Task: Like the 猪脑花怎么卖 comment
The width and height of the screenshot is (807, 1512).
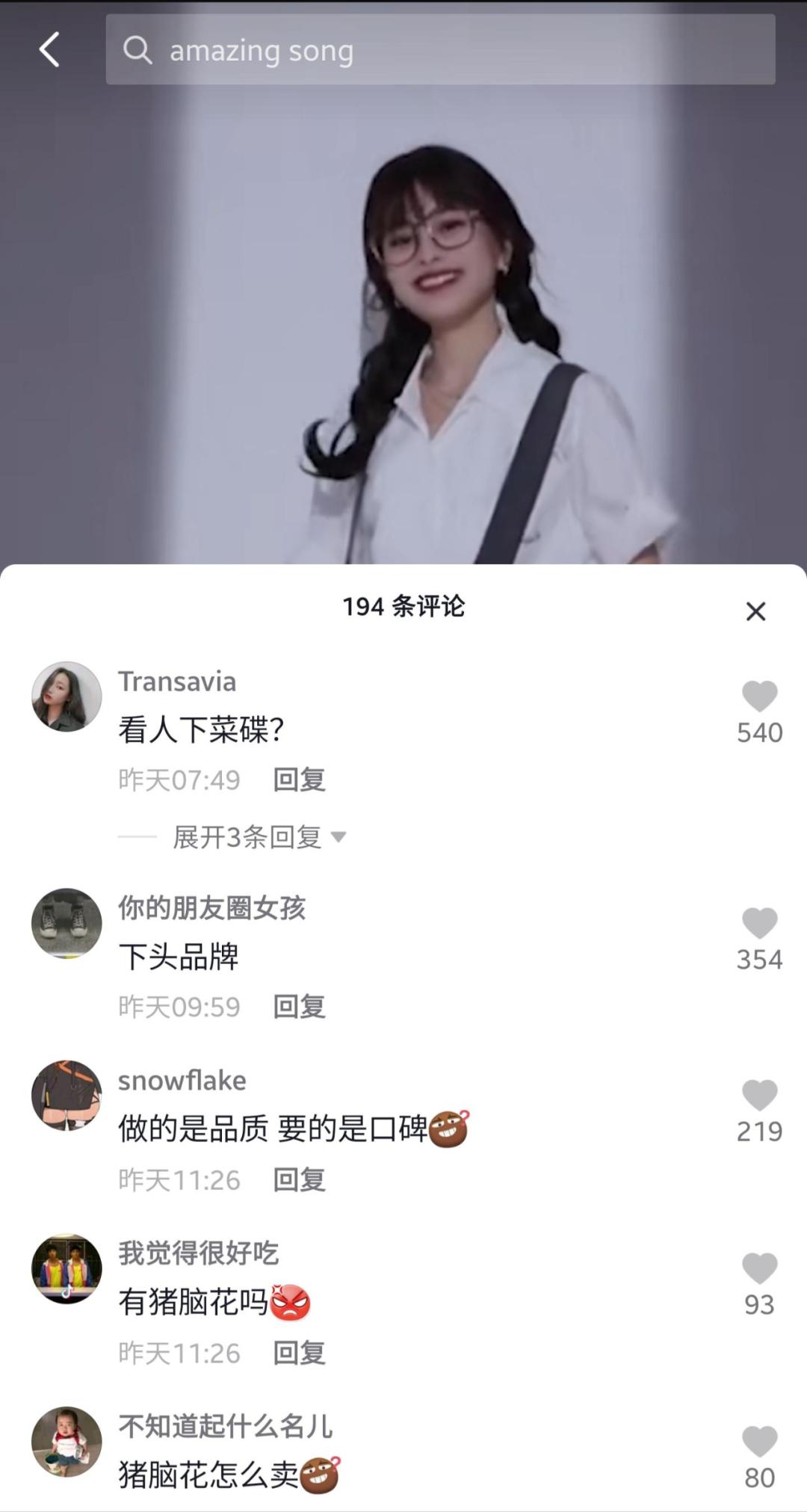Action: pos(759,1442)
